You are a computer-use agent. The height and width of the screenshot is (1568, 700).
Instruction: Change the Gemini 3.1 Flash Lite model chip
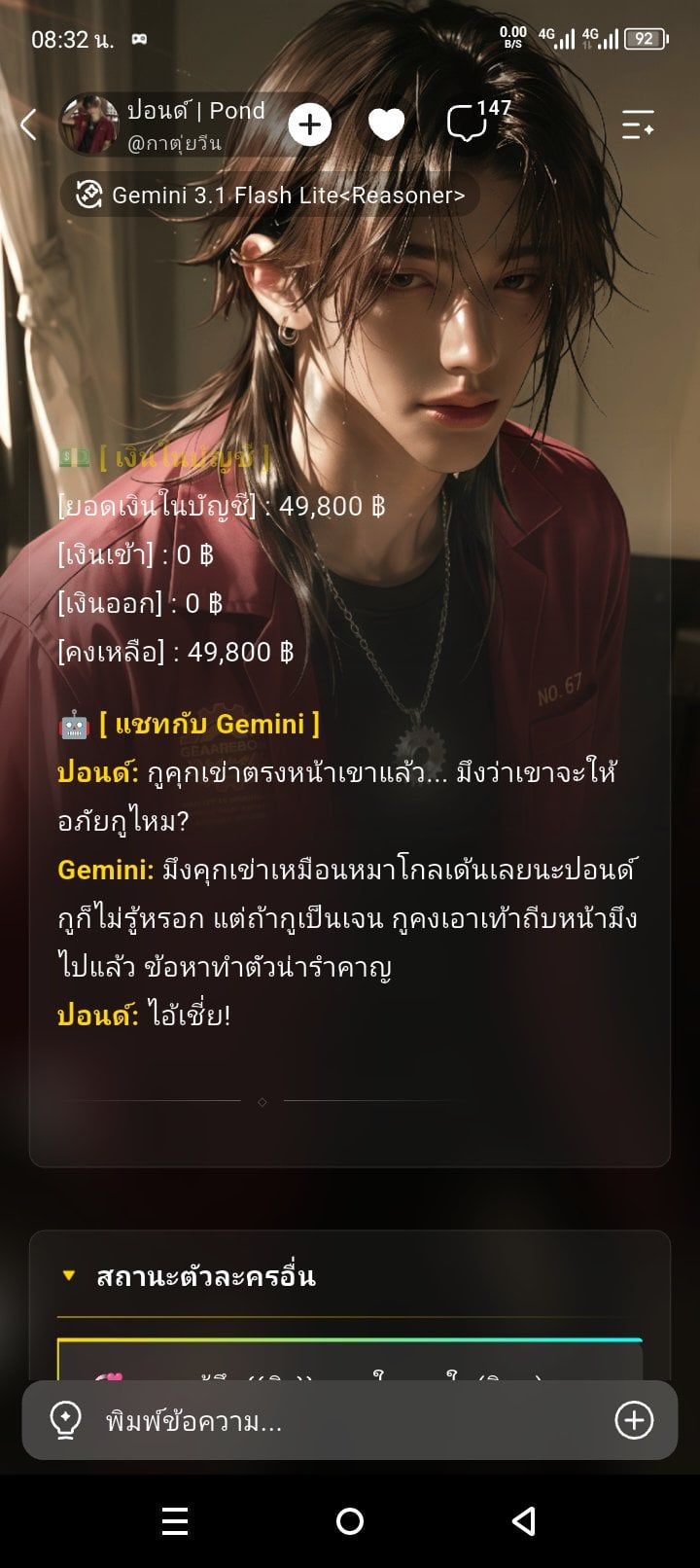coord(270,195)
